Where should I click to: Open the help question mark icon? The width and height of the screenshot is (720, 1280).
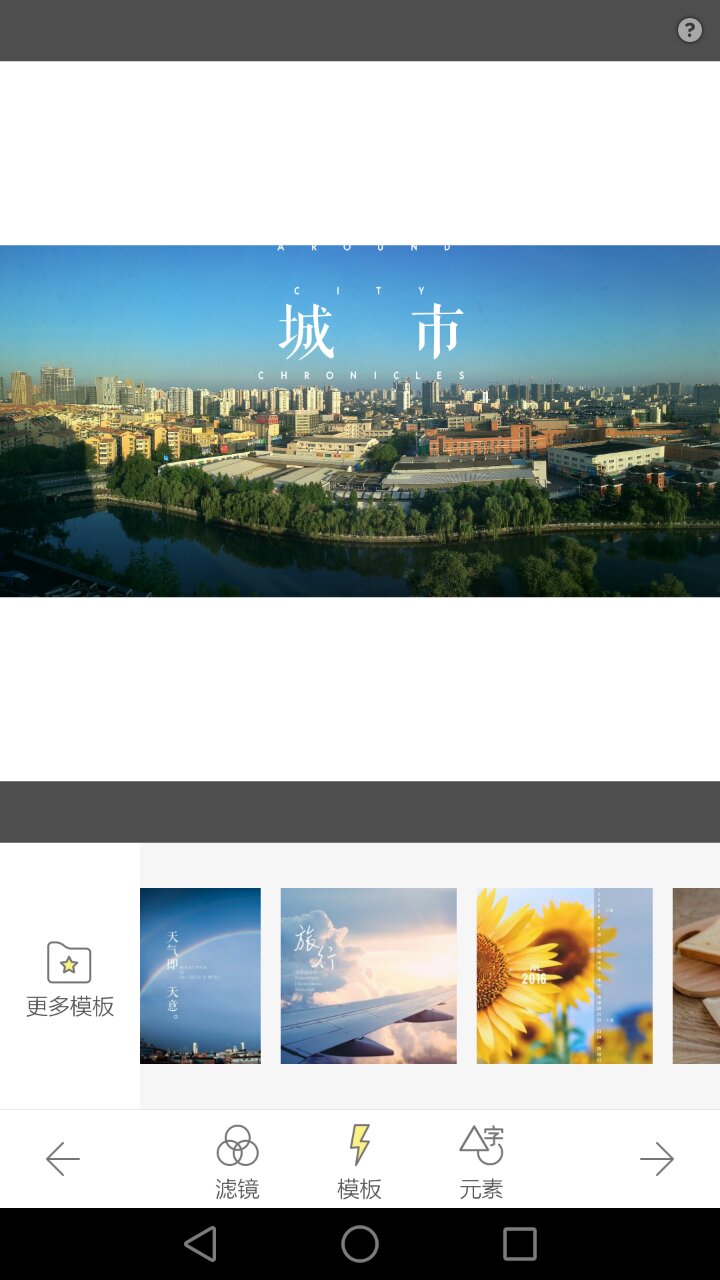pyautogui.click(x=690, y=30)
